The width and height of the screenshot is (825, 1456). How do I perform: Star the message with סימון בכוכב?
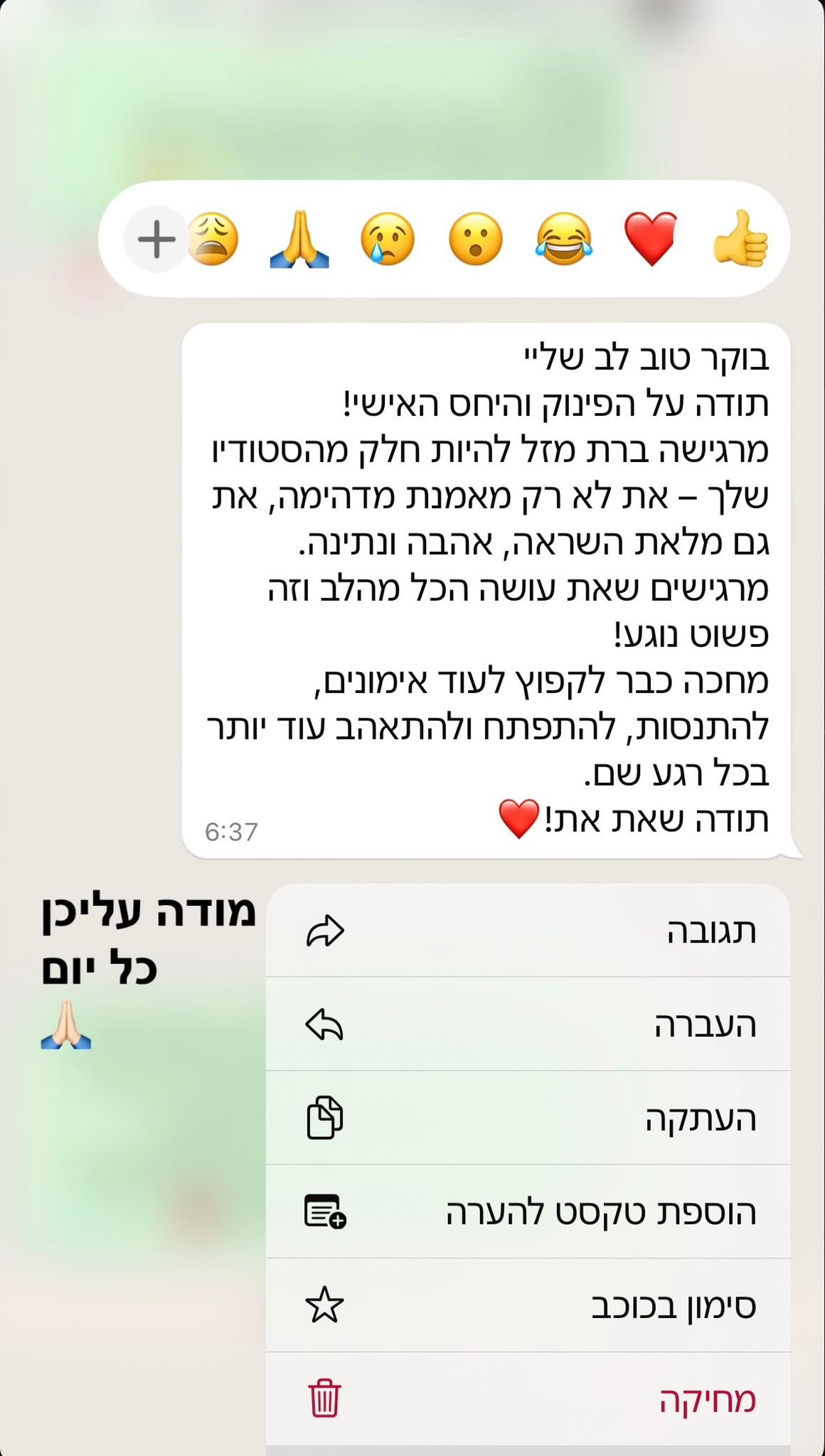pos(528,1306)
